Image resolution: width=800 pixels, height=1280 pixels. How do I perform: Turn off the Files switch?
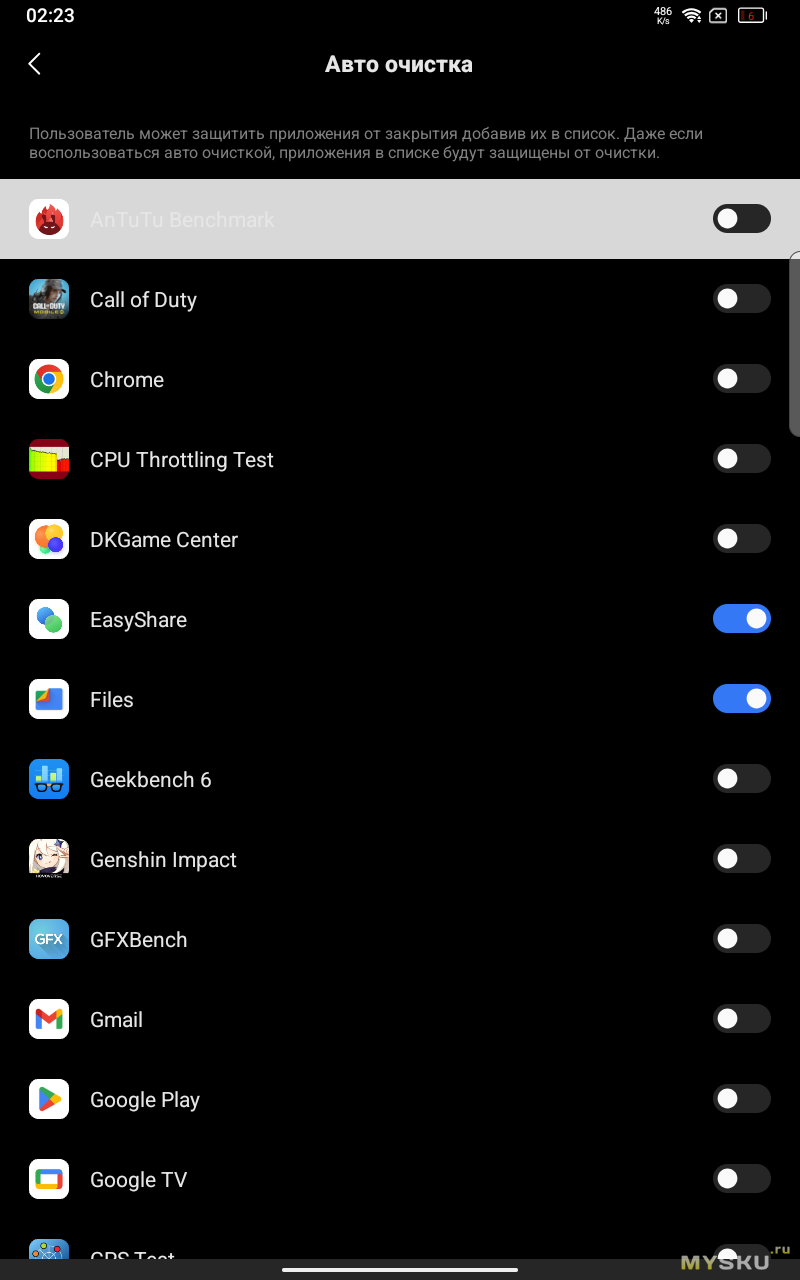[741, 699]
